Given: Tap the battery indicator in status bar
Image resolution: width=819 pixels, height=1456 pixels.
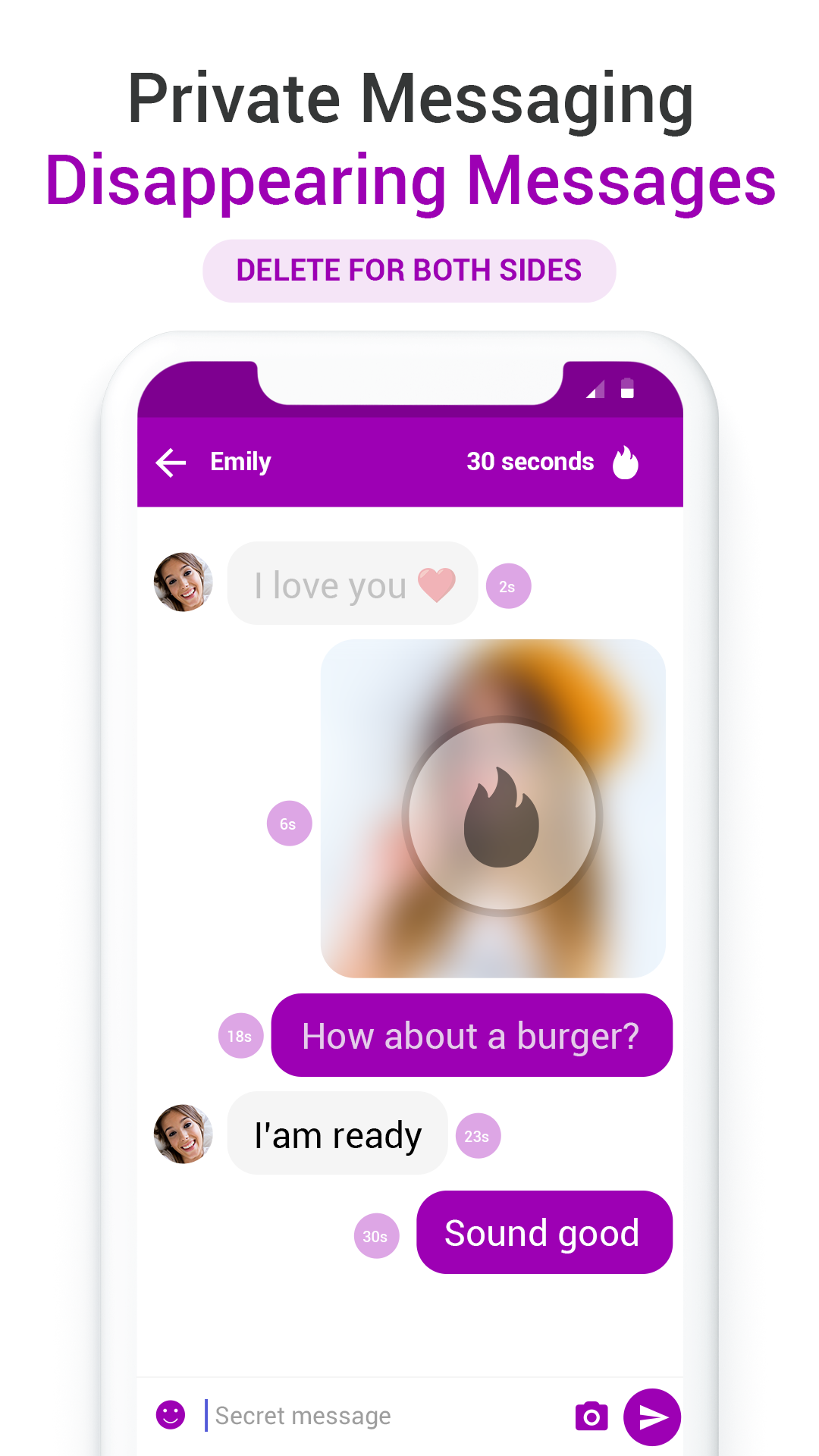Looking at the screenshot, I should coord(626,390).
